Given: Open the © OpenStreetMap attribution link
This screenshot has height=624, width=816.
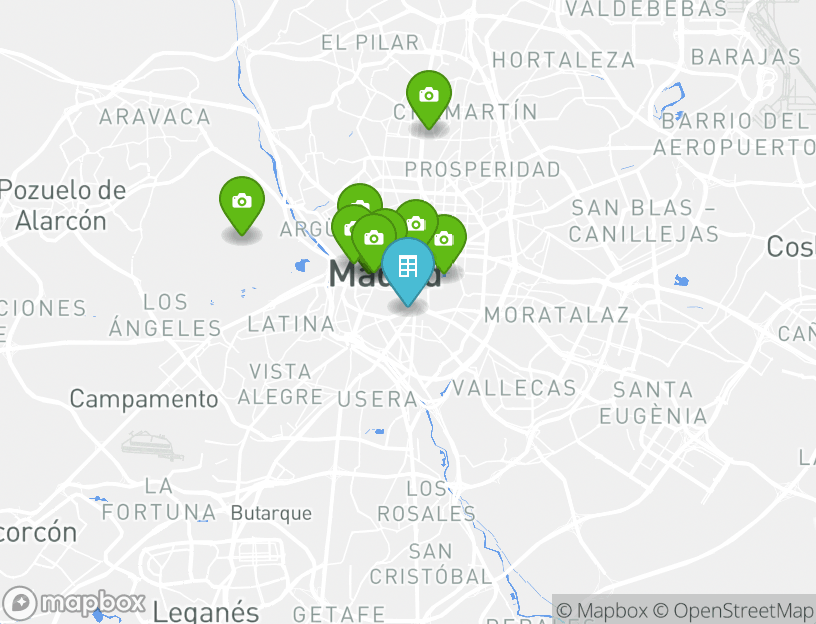Looking at the screenshot, I should point(733,610).
